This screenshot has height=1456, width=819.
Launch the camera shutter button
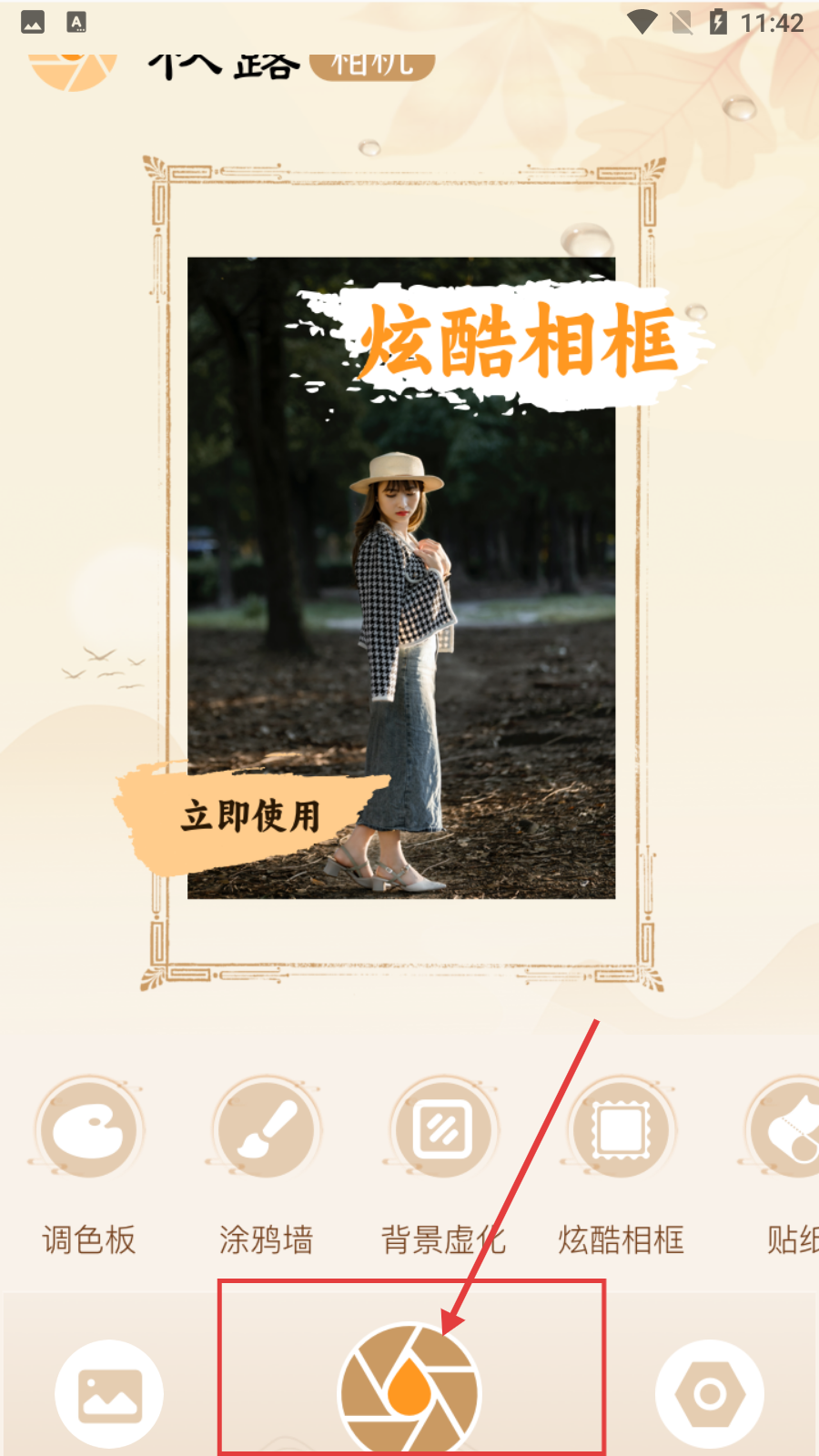coord(409,1390)
